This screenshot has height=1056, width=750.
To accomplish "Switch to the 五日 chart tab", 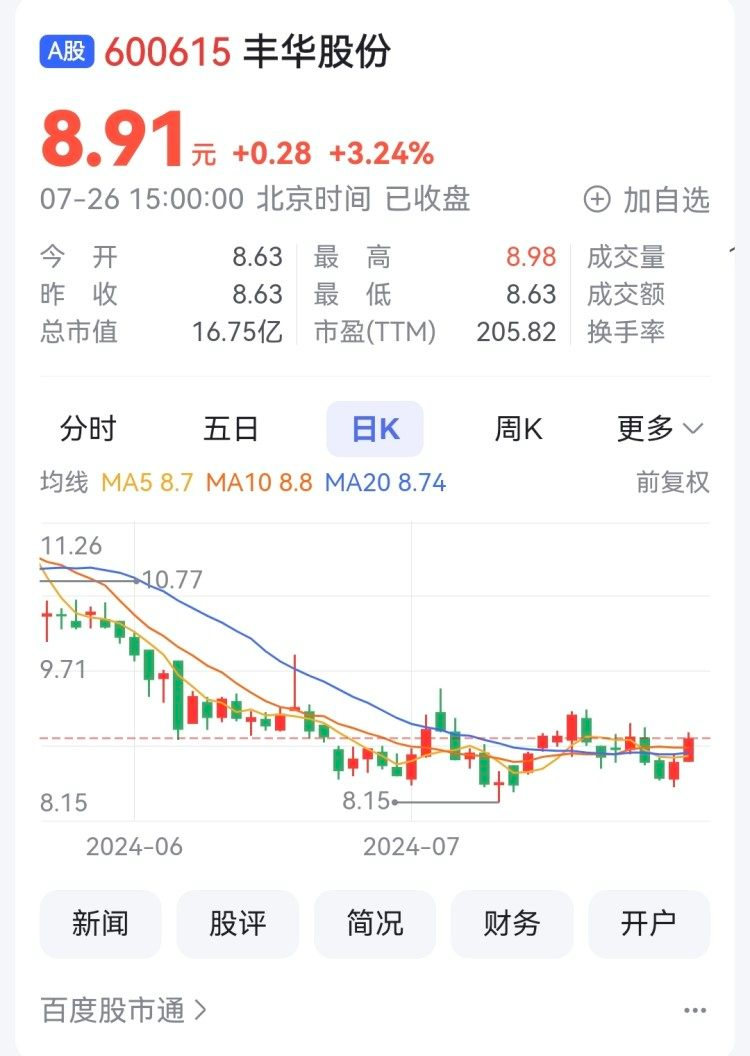I will [x=231, y=429].
